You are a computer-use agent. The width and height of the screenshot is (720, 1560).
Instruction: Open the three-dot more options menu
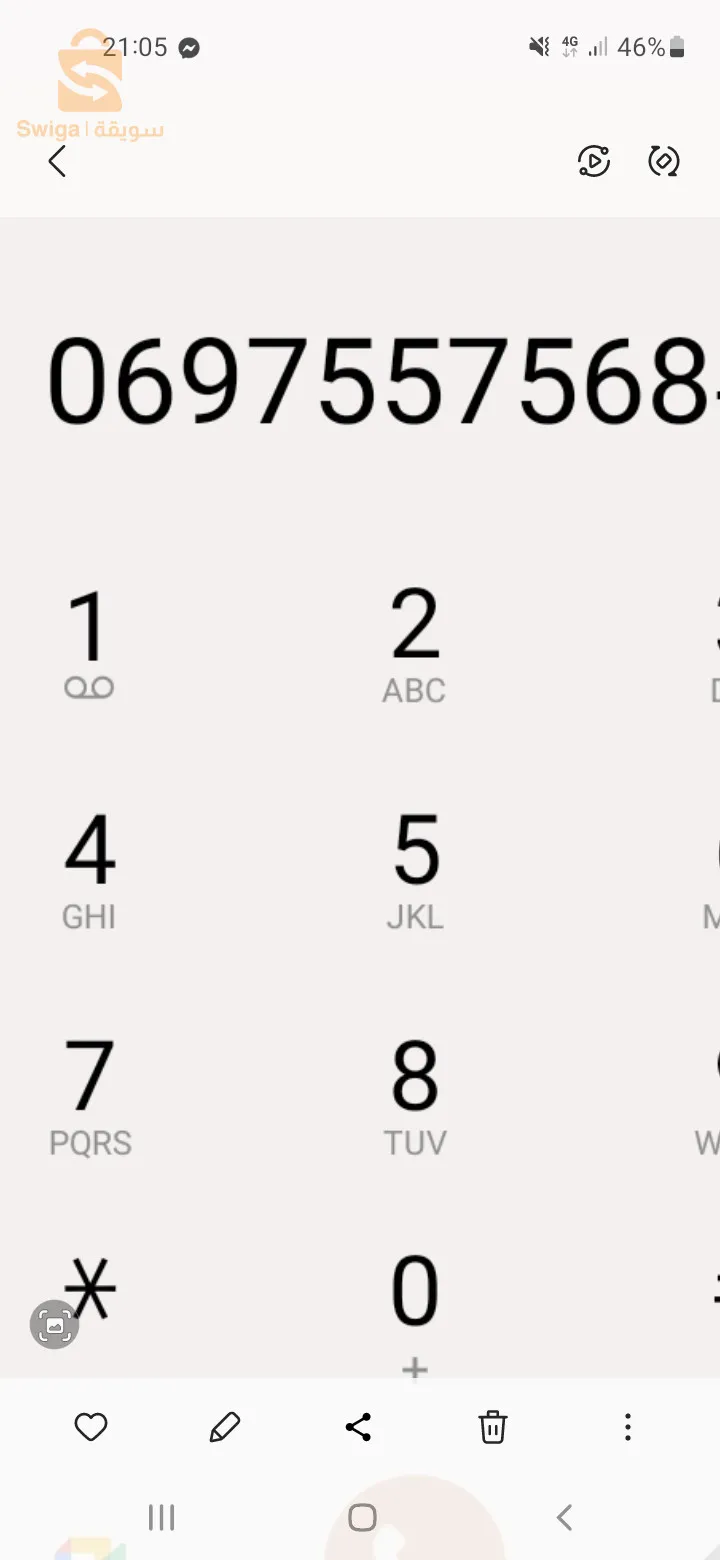(x=627, y=1427)
